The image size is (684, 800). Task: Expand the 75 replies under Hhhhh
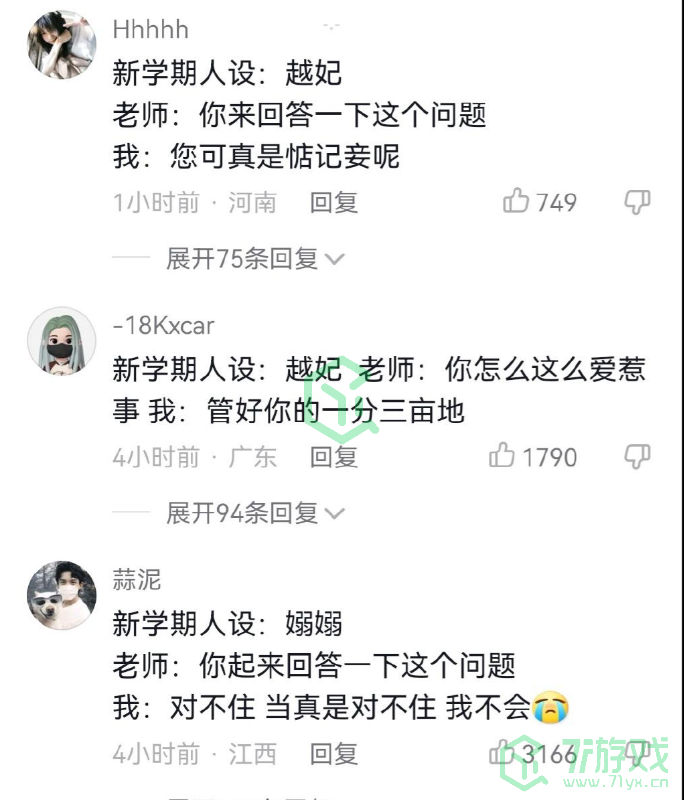[x=255, y=259]
